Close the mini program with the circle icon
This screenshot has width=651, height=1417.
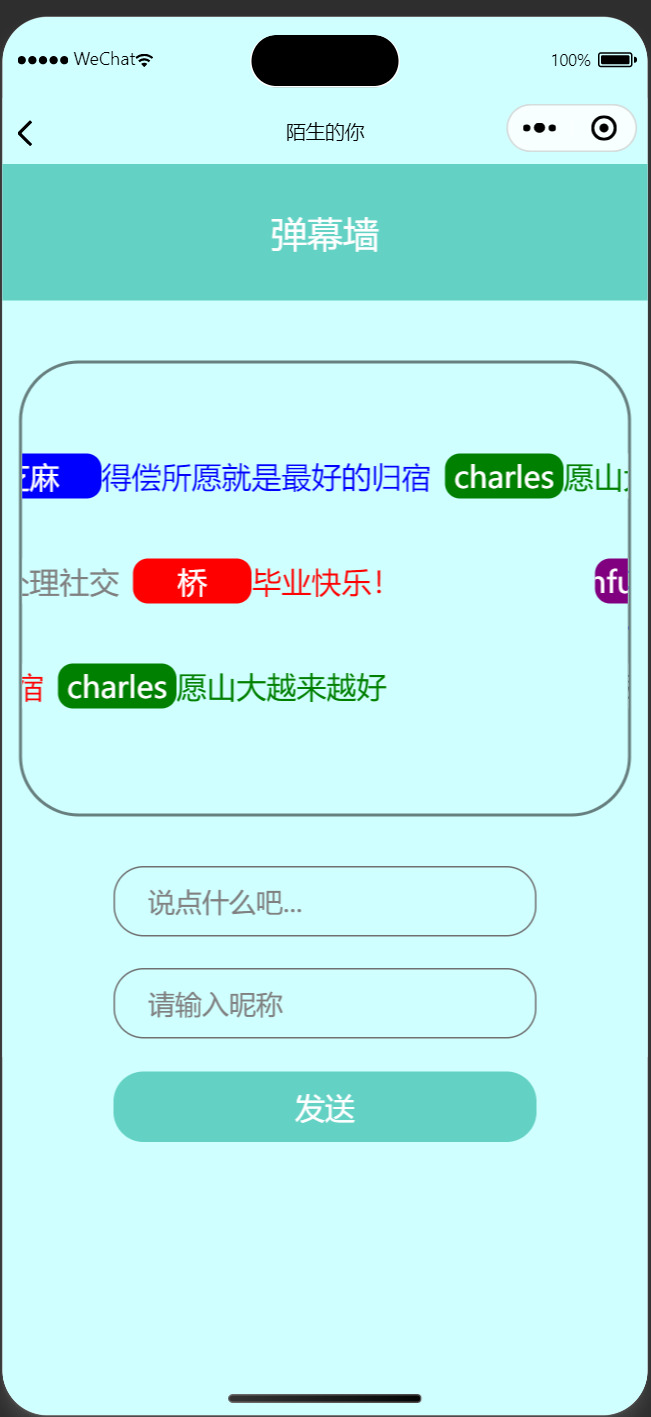(603, 129)
